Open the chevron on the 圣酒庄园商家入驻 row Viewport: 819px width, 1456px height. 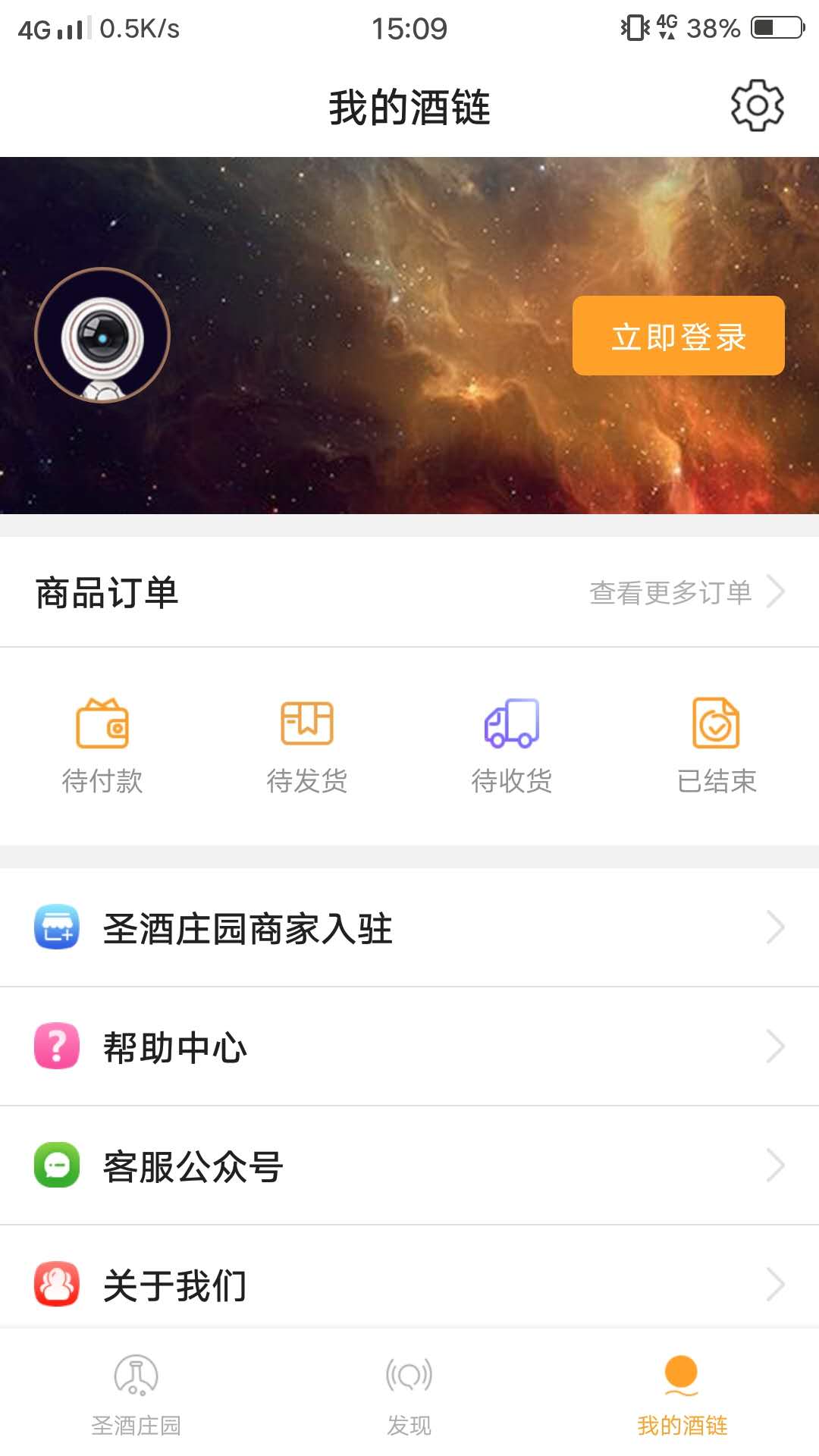pos(775,927)
